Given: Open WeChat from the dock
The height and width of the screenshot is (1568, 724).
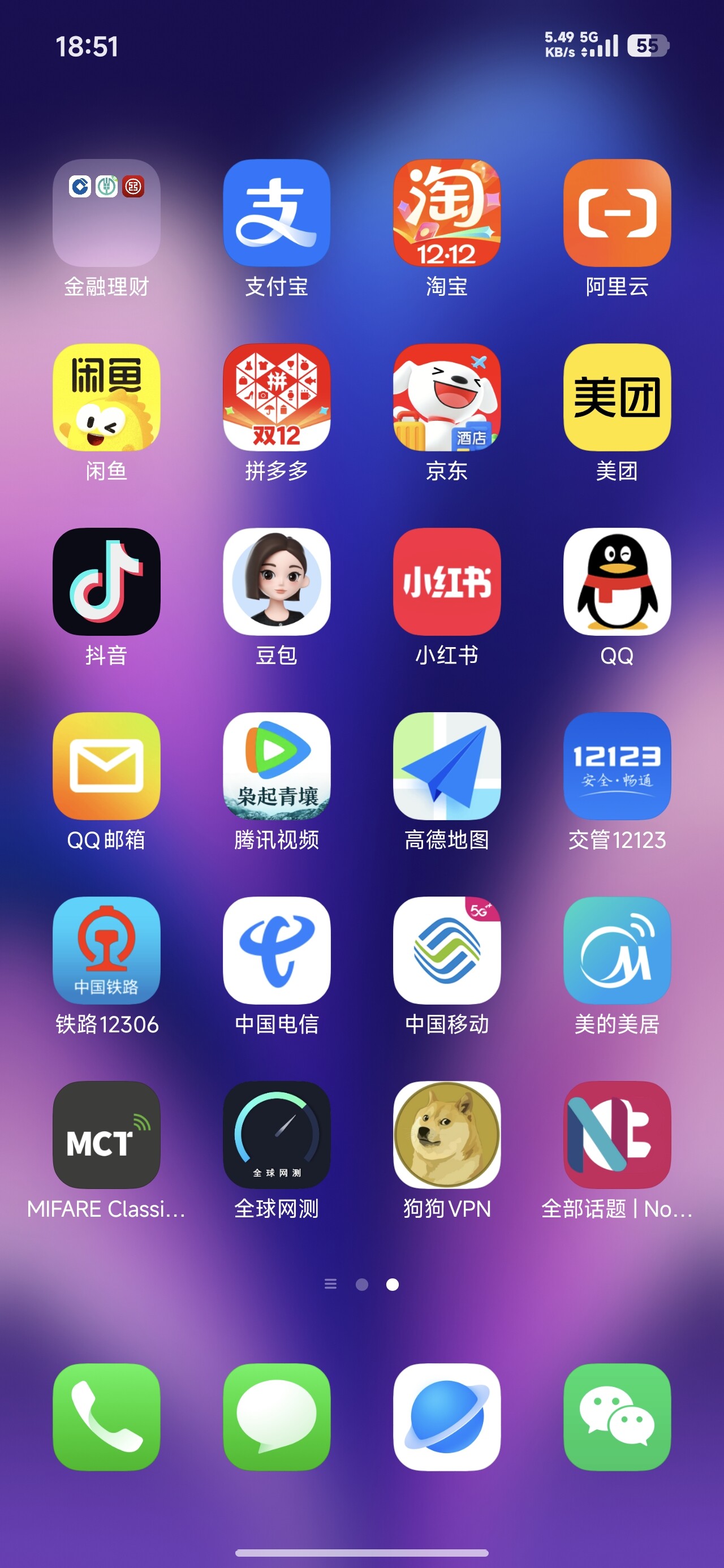Looking at the screenshot, I should pyautogui.click(x=617, y=1417).
